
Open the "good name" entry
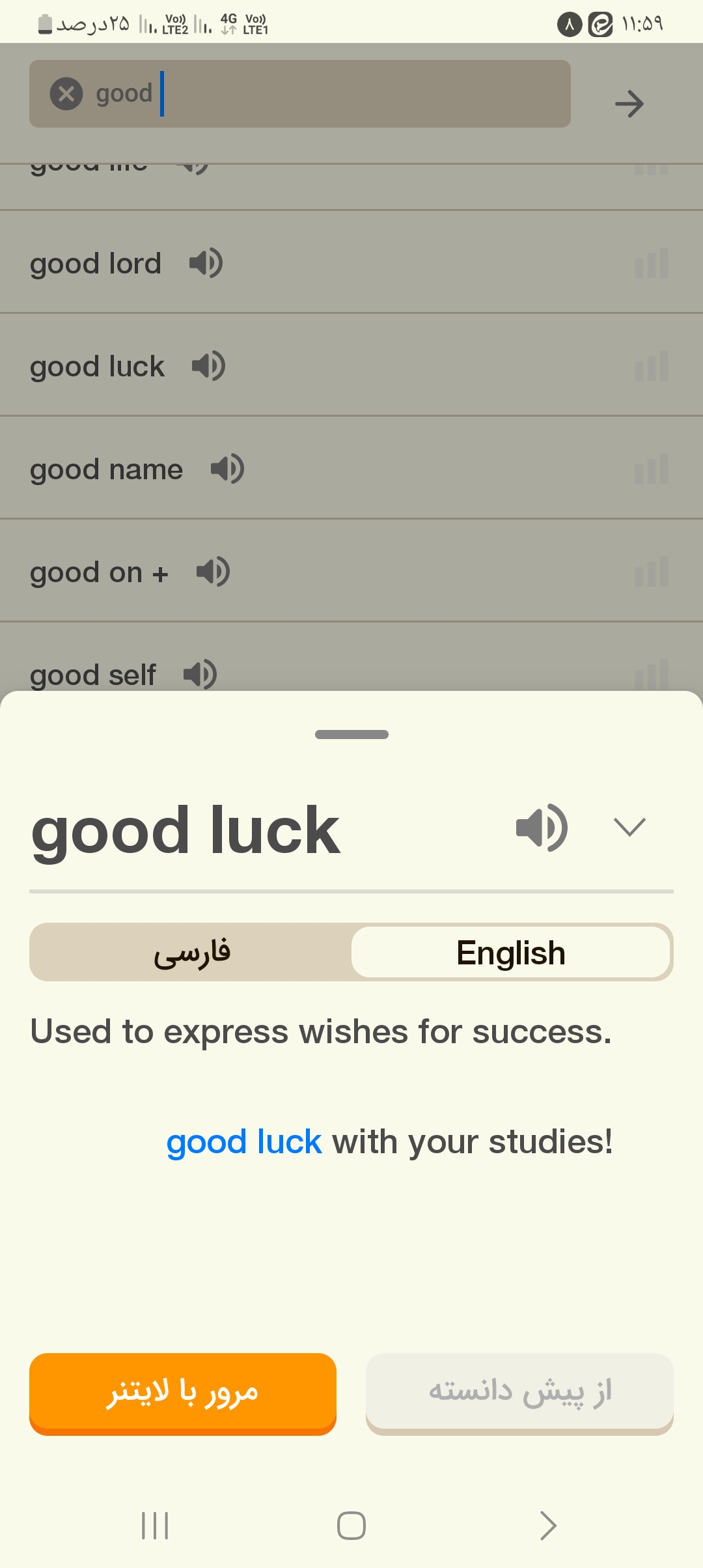[351, 468]
